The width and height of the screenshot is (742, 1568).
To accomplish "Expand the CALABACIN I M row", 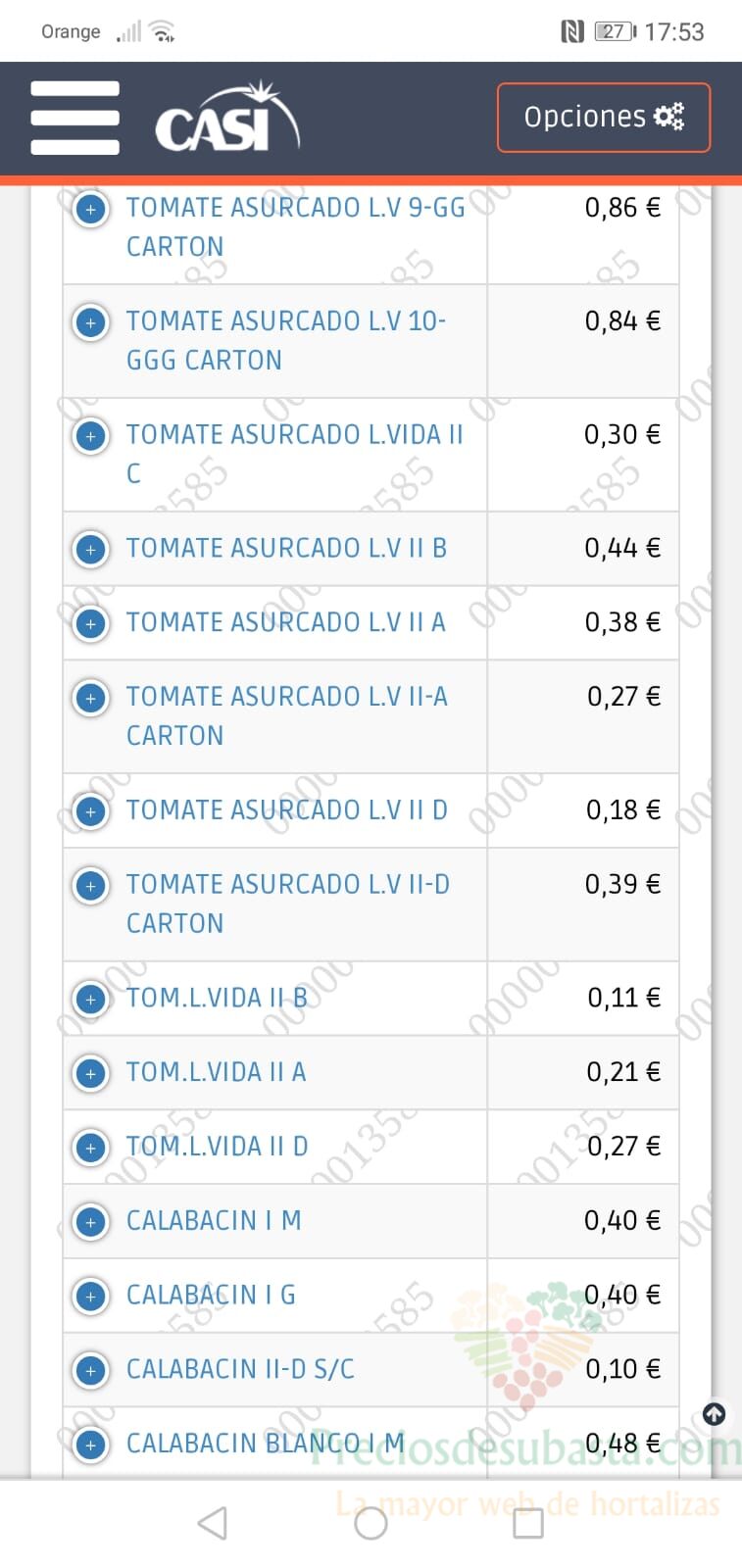I will [x=91, y=1223].
